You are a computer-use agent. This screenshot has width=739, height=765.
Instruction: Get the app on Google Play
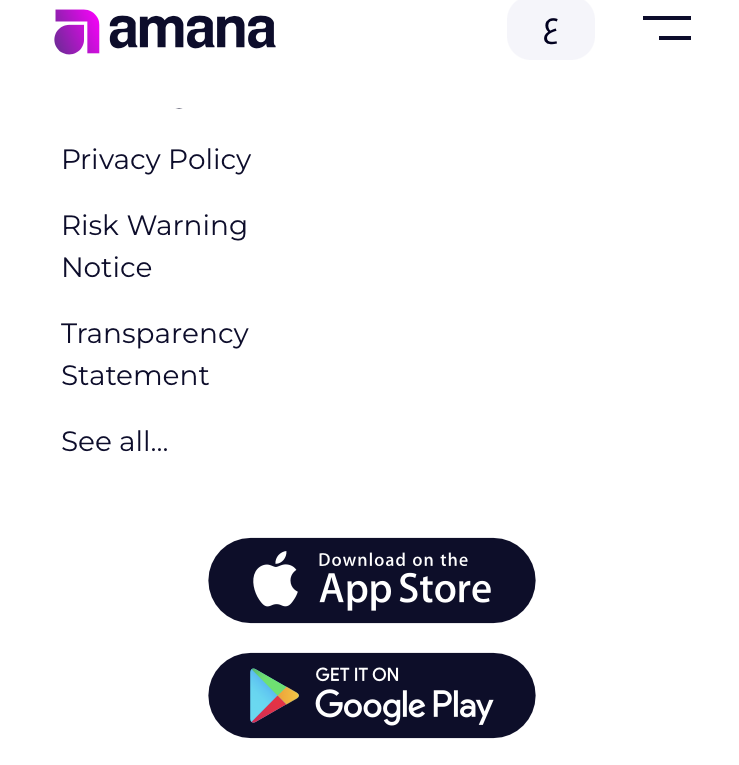tap(371, 696)
